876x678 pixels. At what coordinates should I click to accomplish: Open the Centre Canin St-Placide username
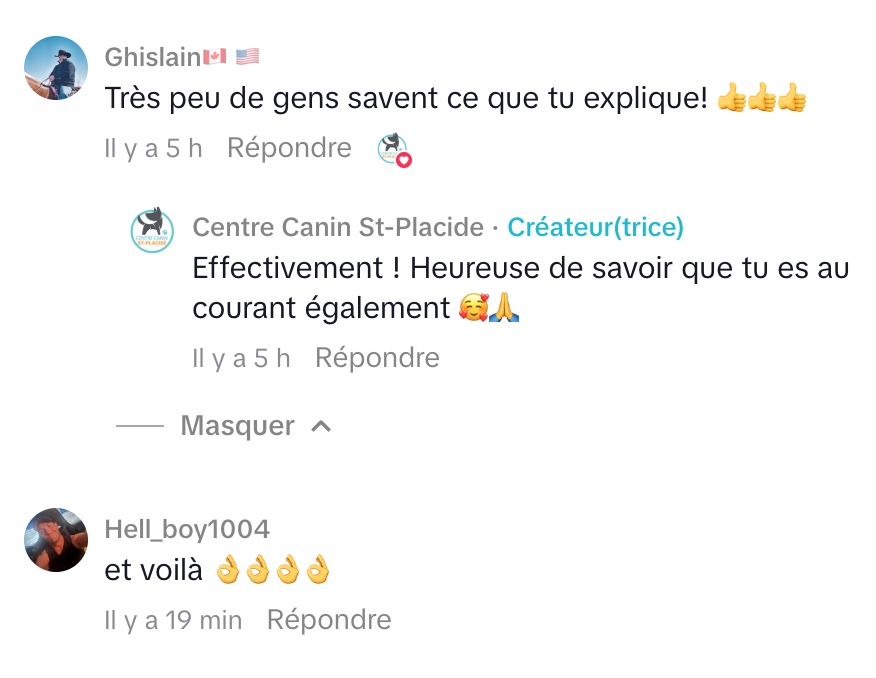338,227
